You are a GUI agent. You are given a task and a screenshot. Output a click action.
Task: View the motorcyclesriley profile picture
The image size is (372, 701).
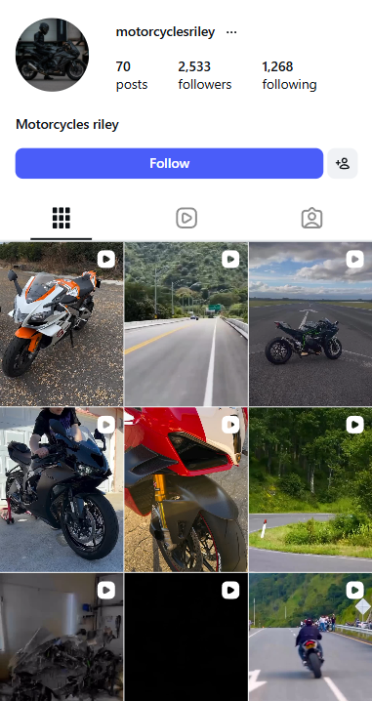point(52,55)
